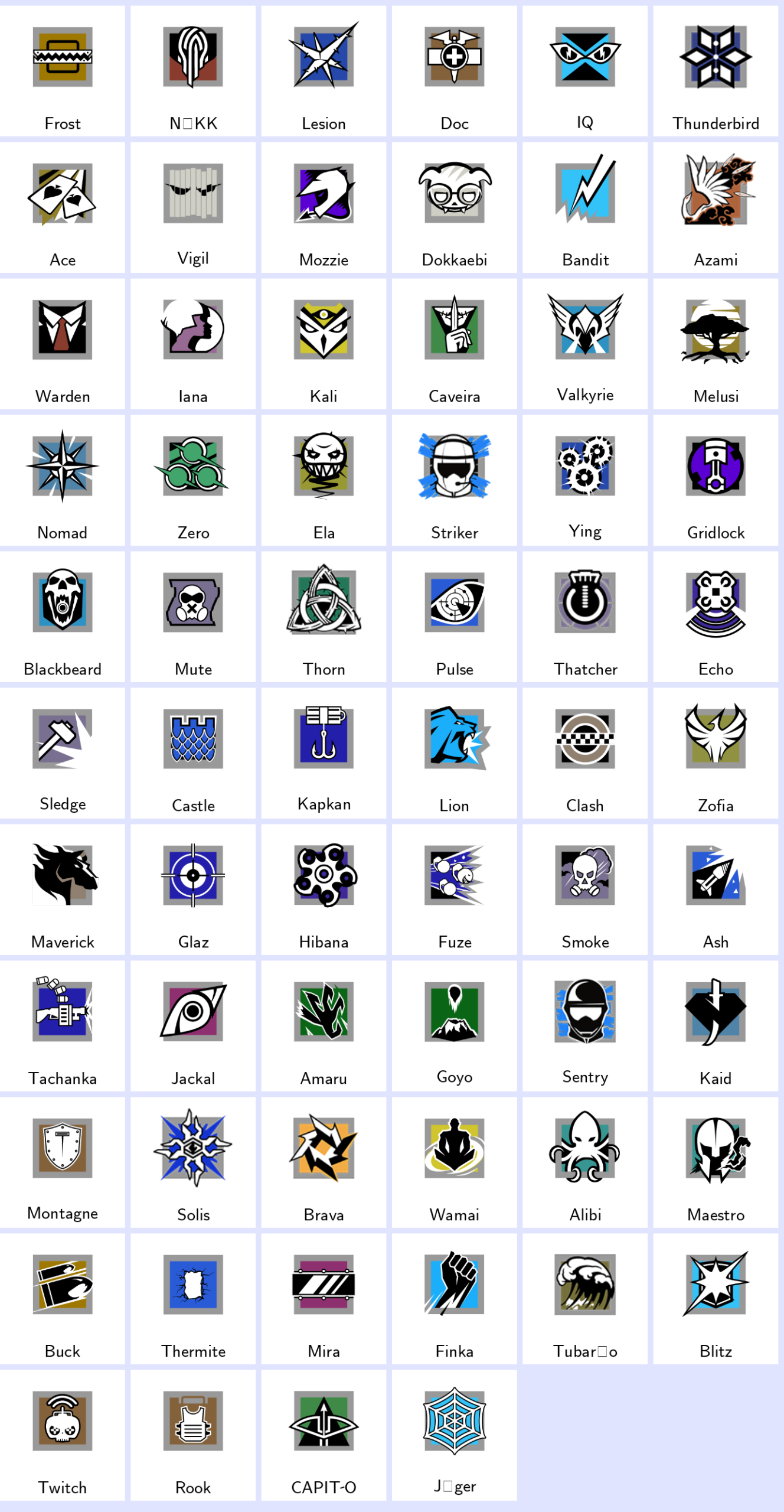Select Caveira operator card
The width and height of the screenshot is (784, 1512).
[454, 344]
